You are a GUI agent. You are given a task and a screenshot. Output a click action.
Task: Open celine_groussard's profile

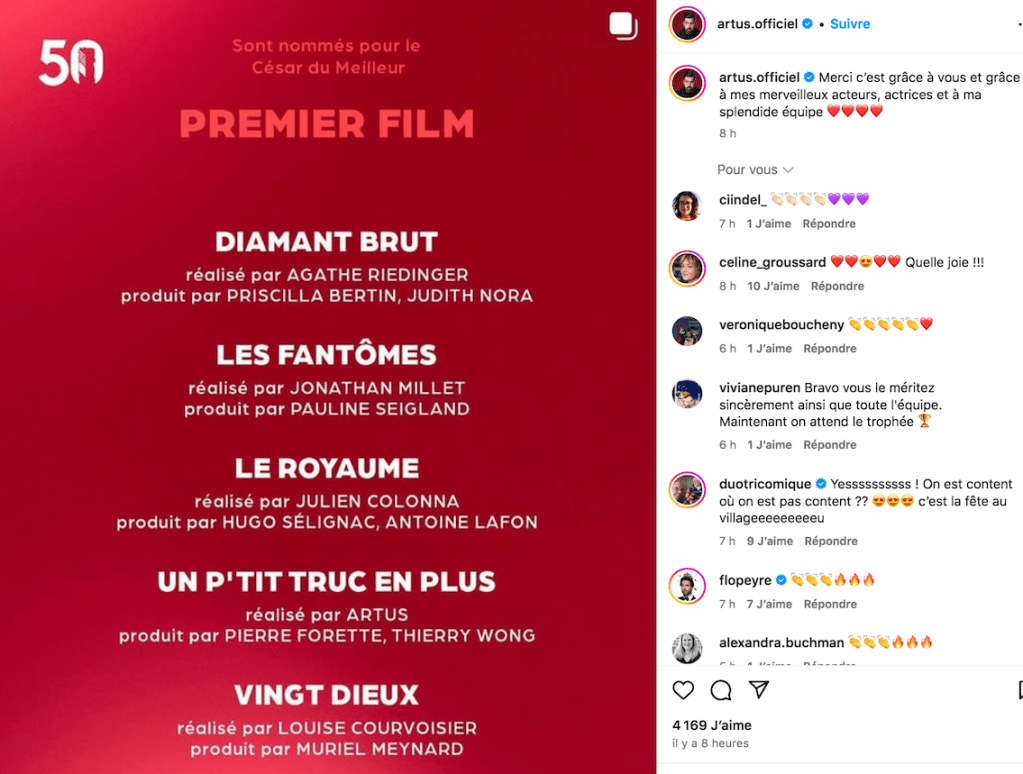click(x=772, y=262)
